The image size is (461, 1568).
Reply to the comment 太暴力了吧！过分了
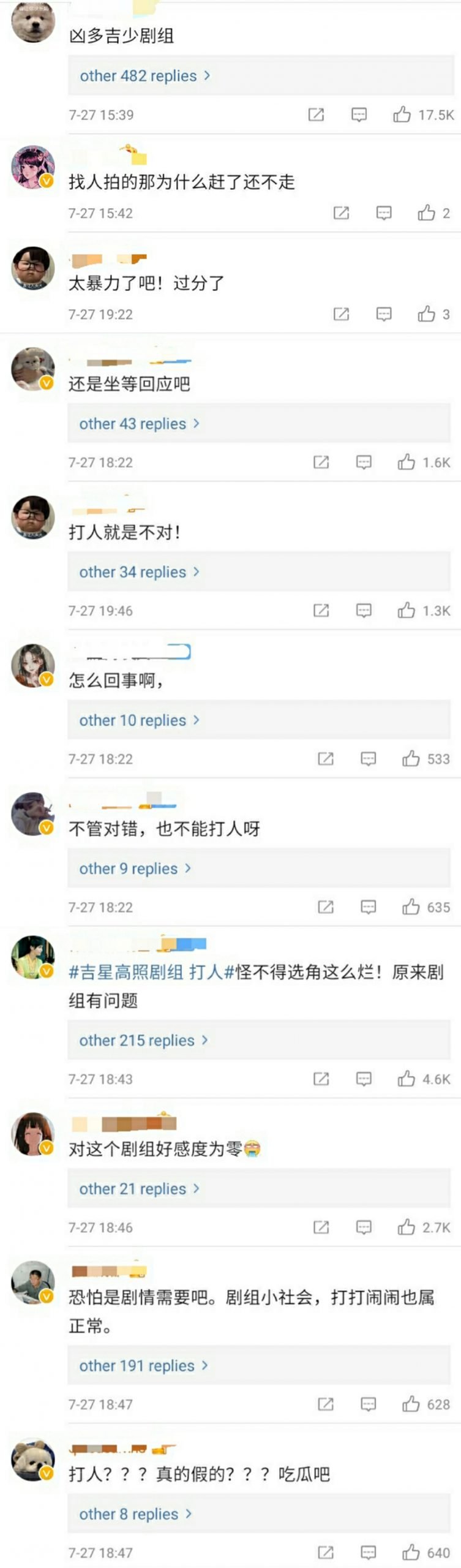tap(384, 314)
